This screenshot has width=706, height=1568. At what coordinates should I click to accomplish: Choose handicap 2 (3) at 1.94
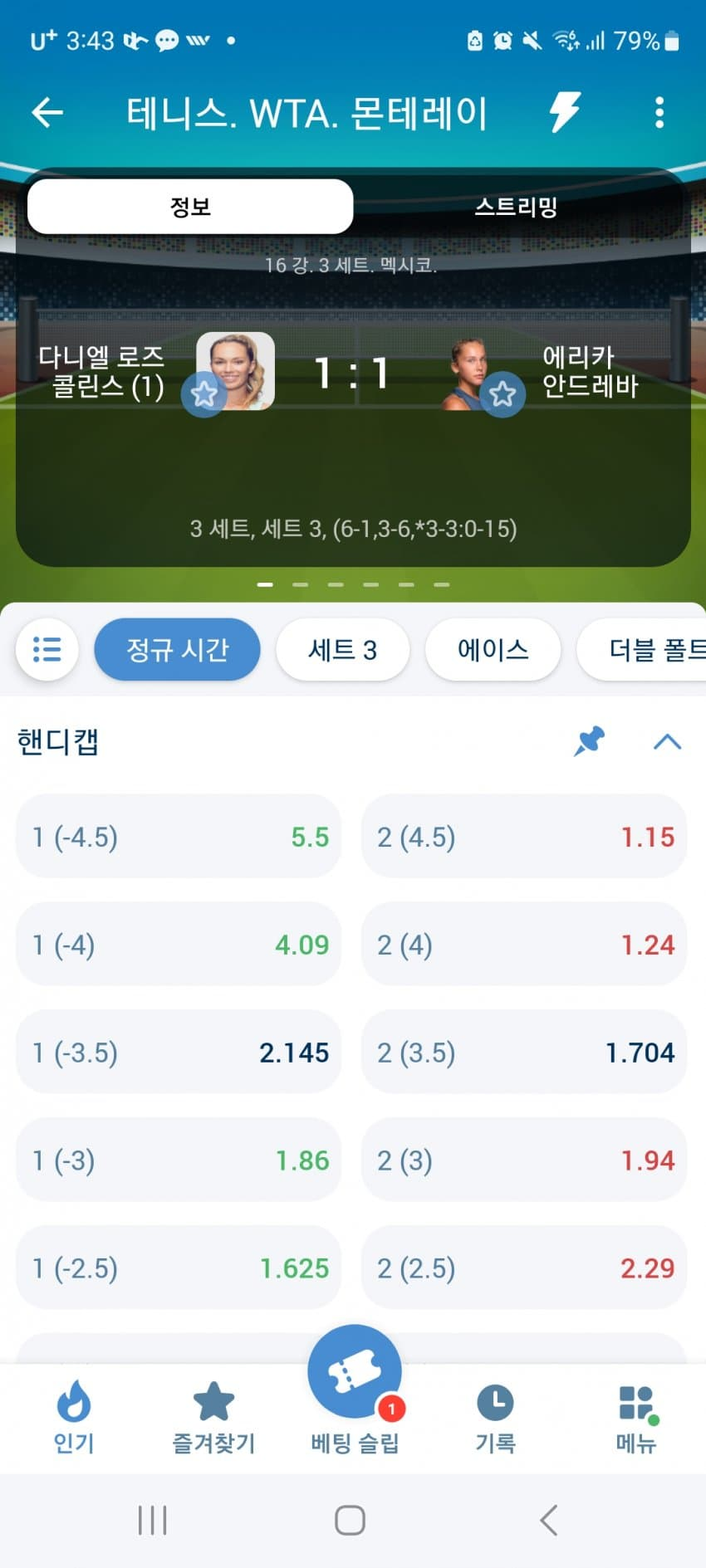point(524,1160)
